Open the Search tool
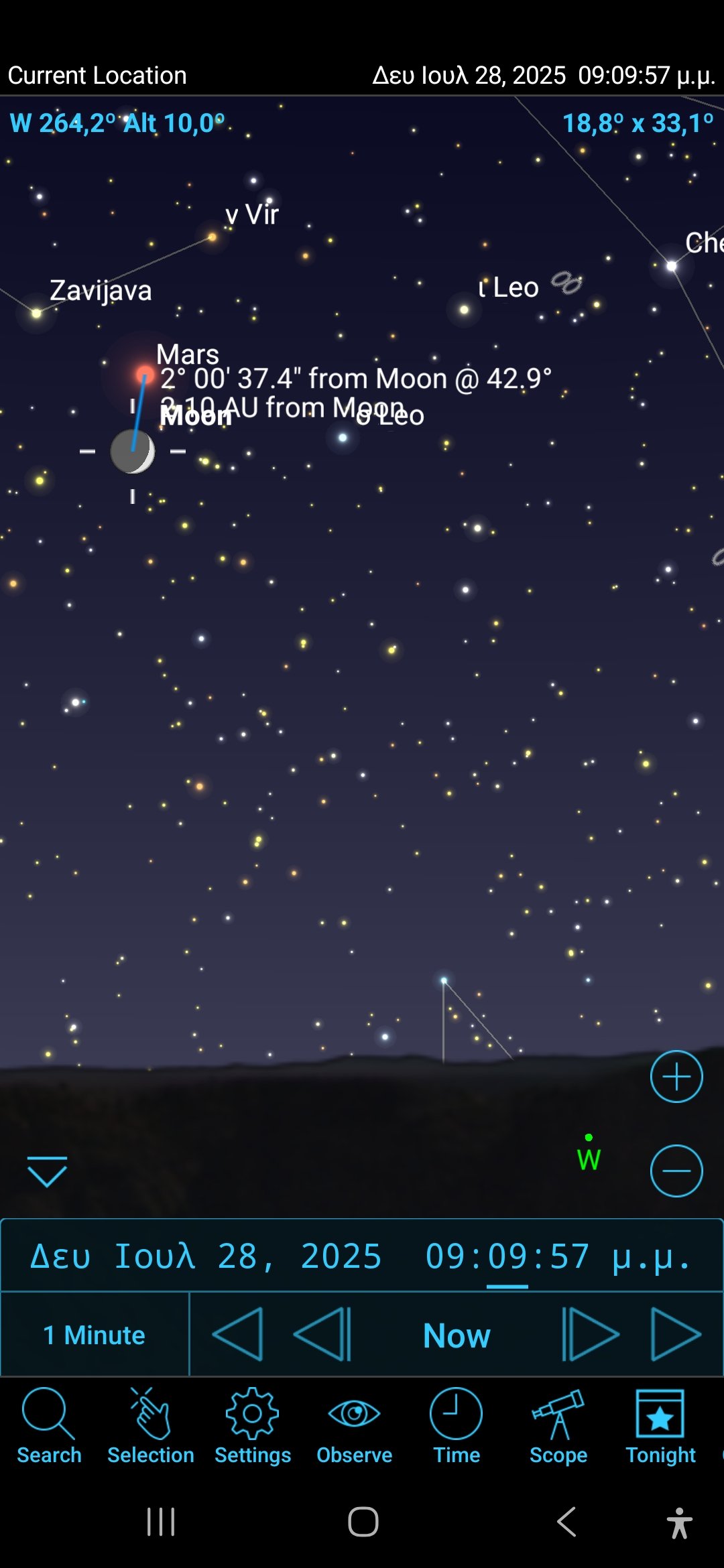Image resolution: width=724 pixels, height=1568 pixels. pos(49,1425)
